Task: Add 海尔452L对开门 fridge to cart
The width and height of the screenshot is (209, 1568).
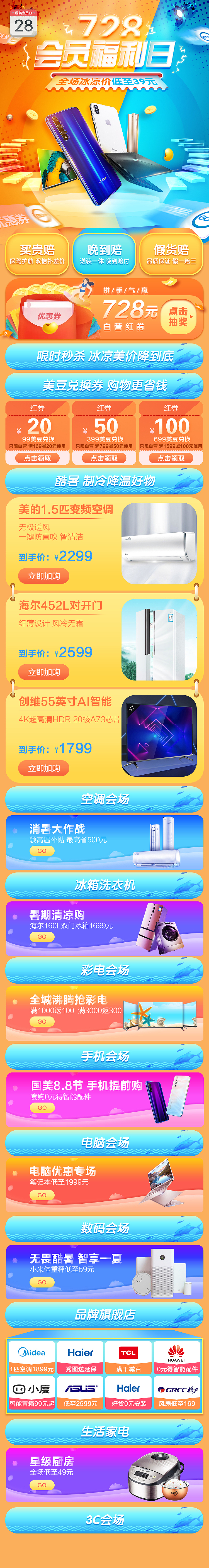Action: (44, 672)
